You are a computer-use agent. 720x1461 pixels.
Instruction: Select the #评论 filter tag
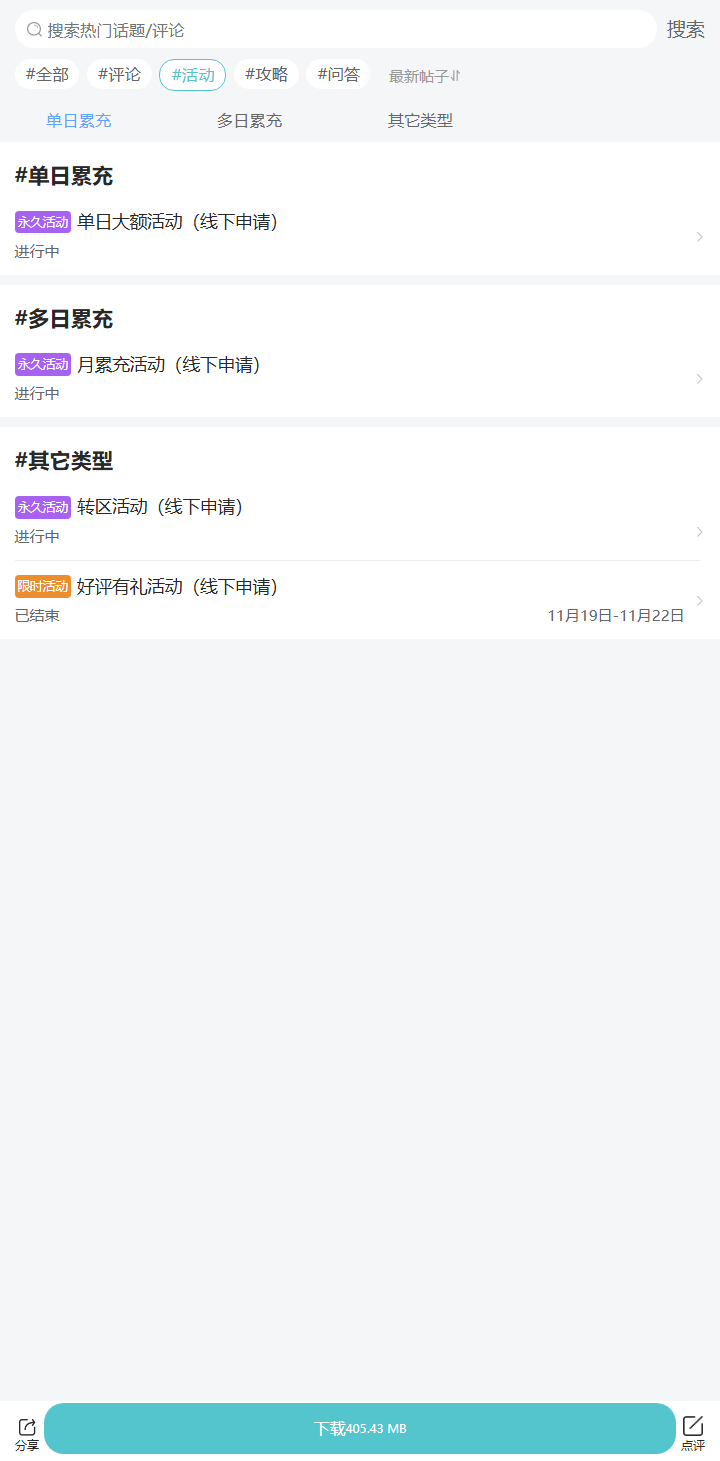[x=119, y=74]
